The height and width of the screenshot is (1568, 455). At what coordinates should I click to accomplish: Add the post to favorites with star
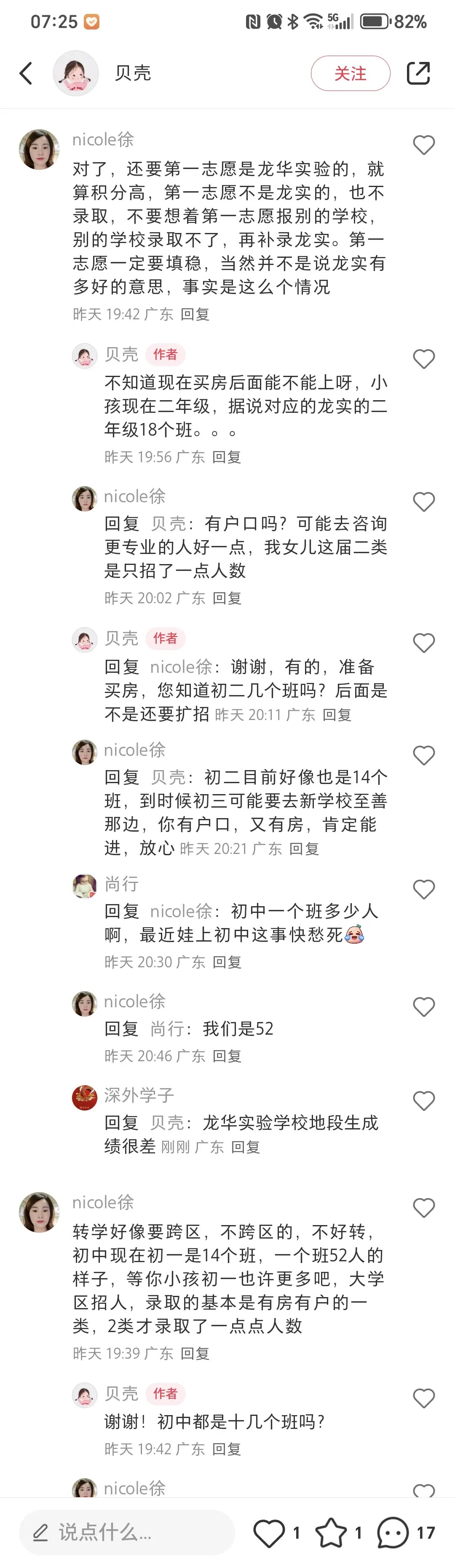click(x=332, y=1532)
